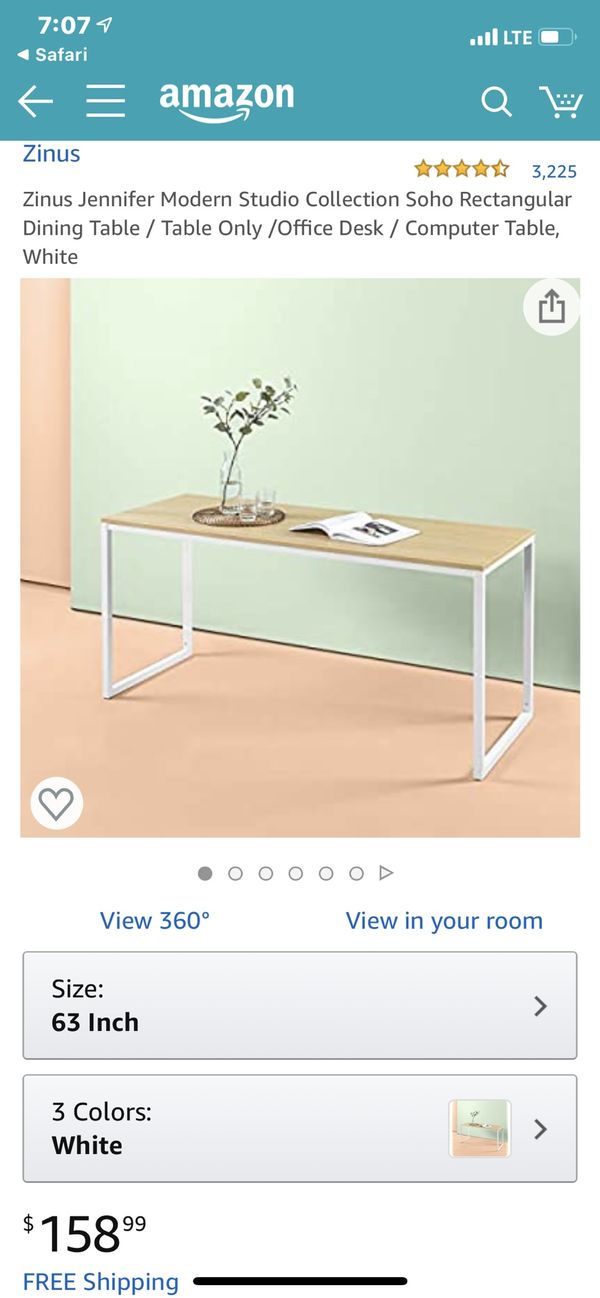
Task: Return to Safari from status bar
Action: coord(53,55)
